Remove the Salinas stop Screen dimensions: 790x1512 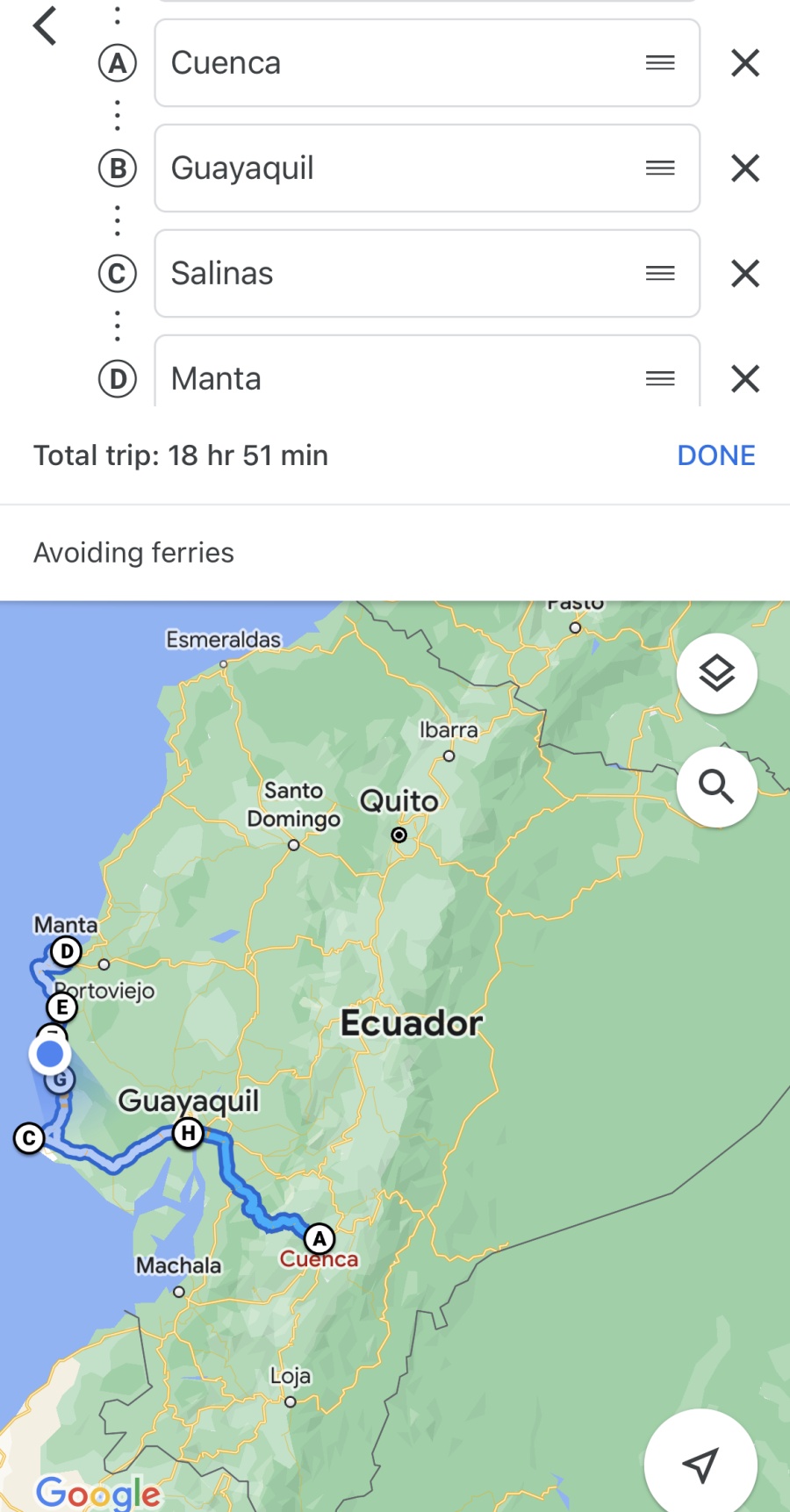[745, 274]
